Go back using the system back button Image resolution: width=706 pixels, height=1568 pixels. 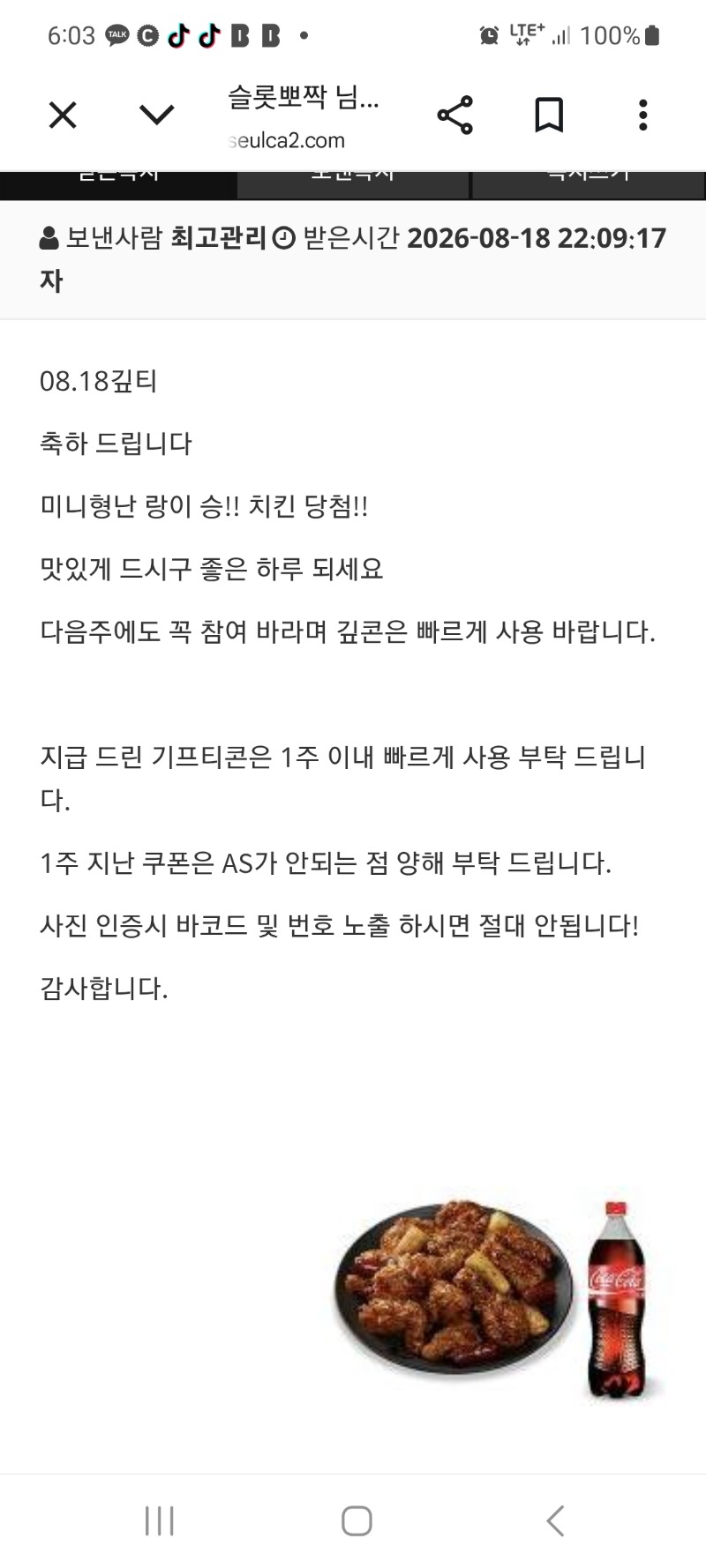click(x=555, y=1521)
